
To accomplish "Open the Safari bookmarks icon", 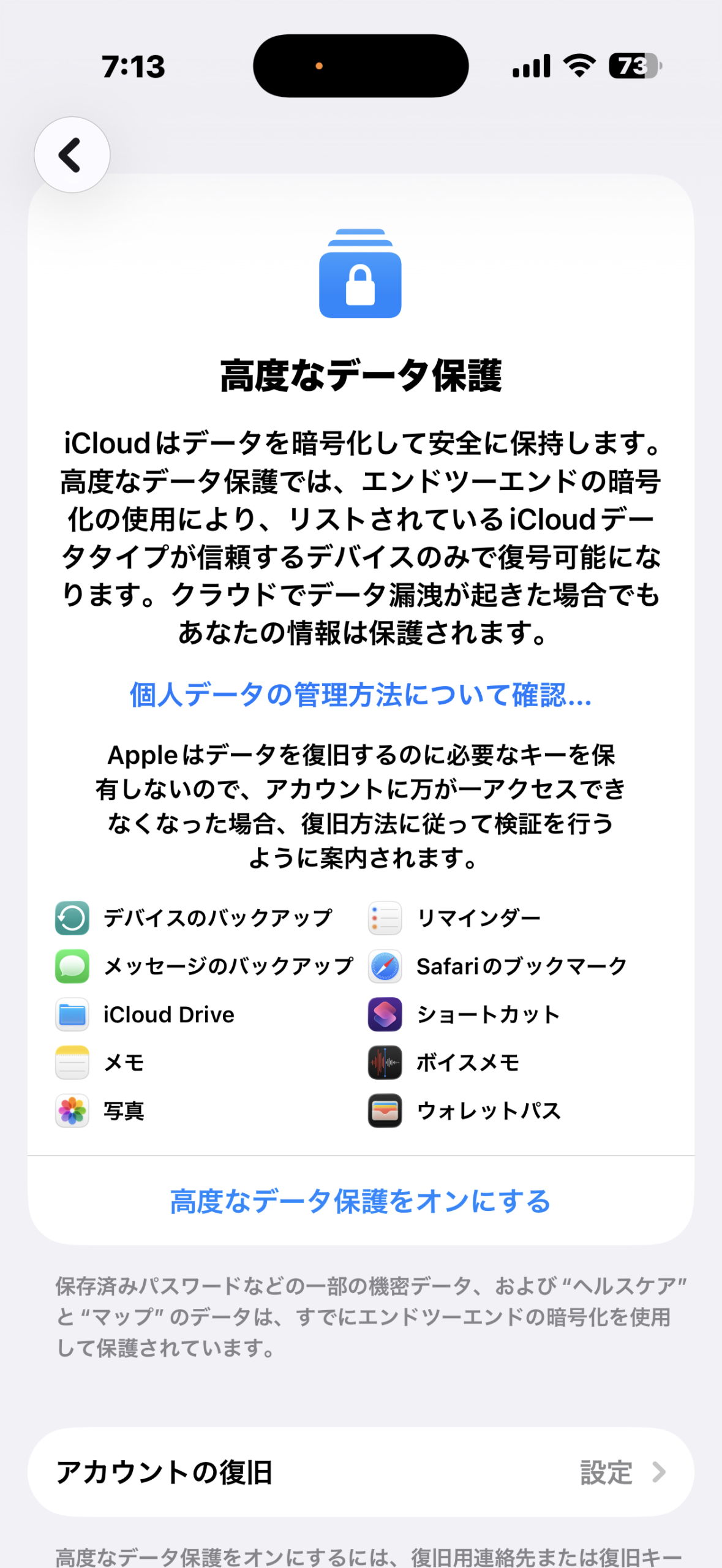I will 384,965.
